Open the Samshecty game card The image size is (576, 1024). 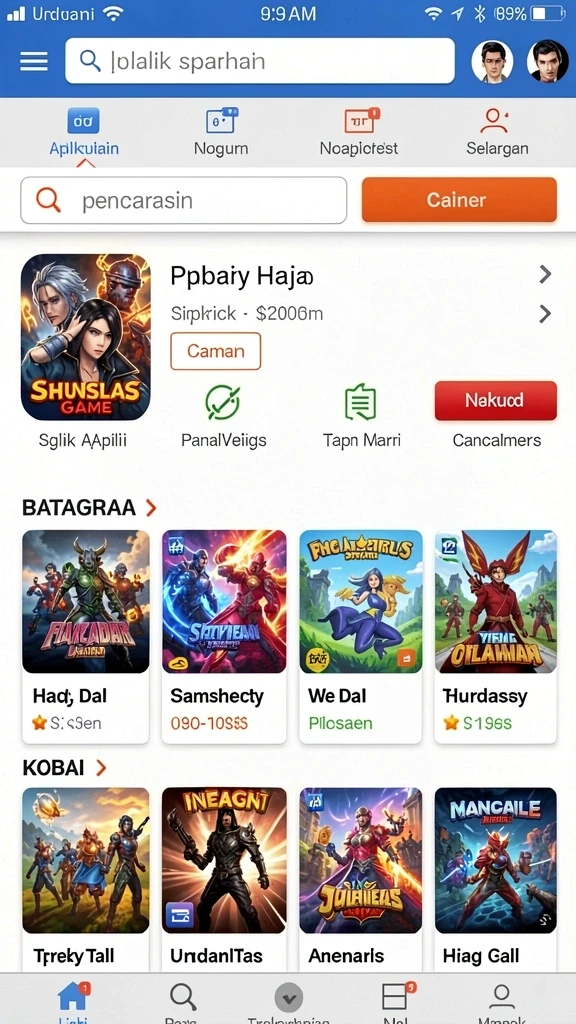tap(224, 637)
